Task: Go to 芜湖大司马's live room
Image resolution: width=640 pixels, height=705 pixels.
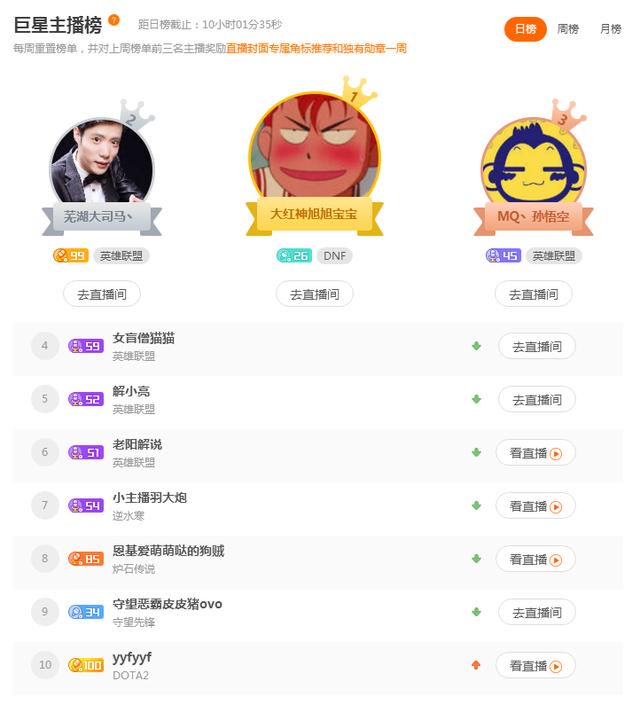Action: 102,294
